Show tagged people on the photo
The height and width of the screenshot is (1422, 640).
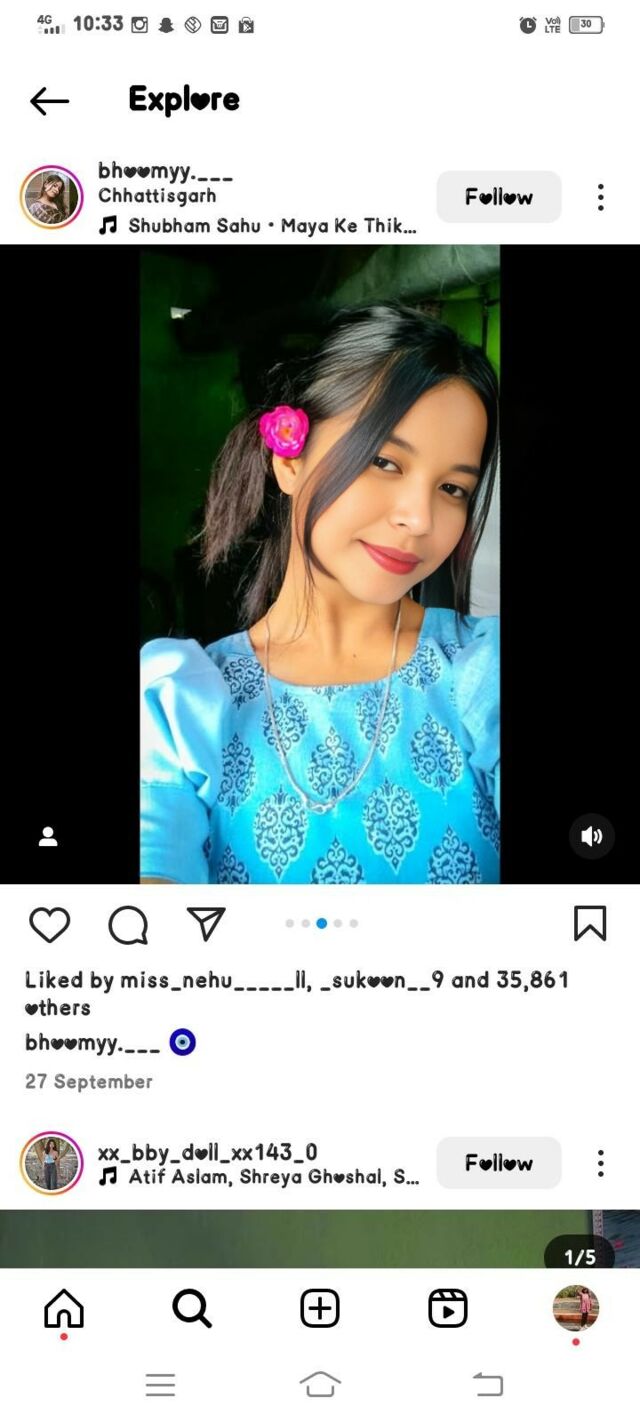coord(48,837)
